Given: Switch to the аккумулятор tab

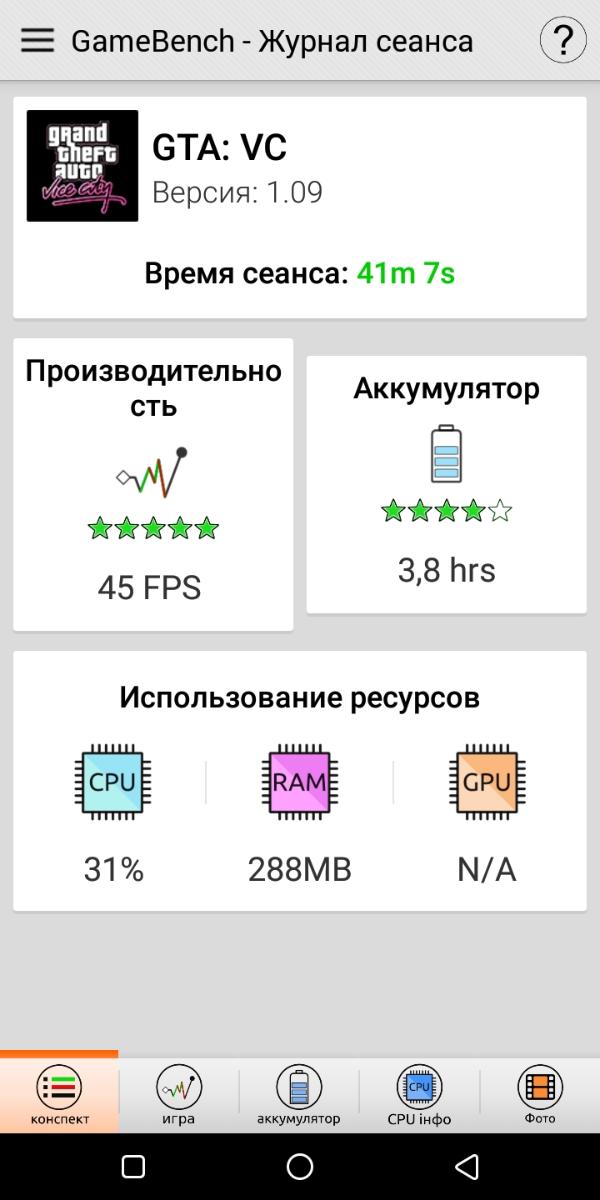Looking at the screenshot, I should tap(299, 1095).
